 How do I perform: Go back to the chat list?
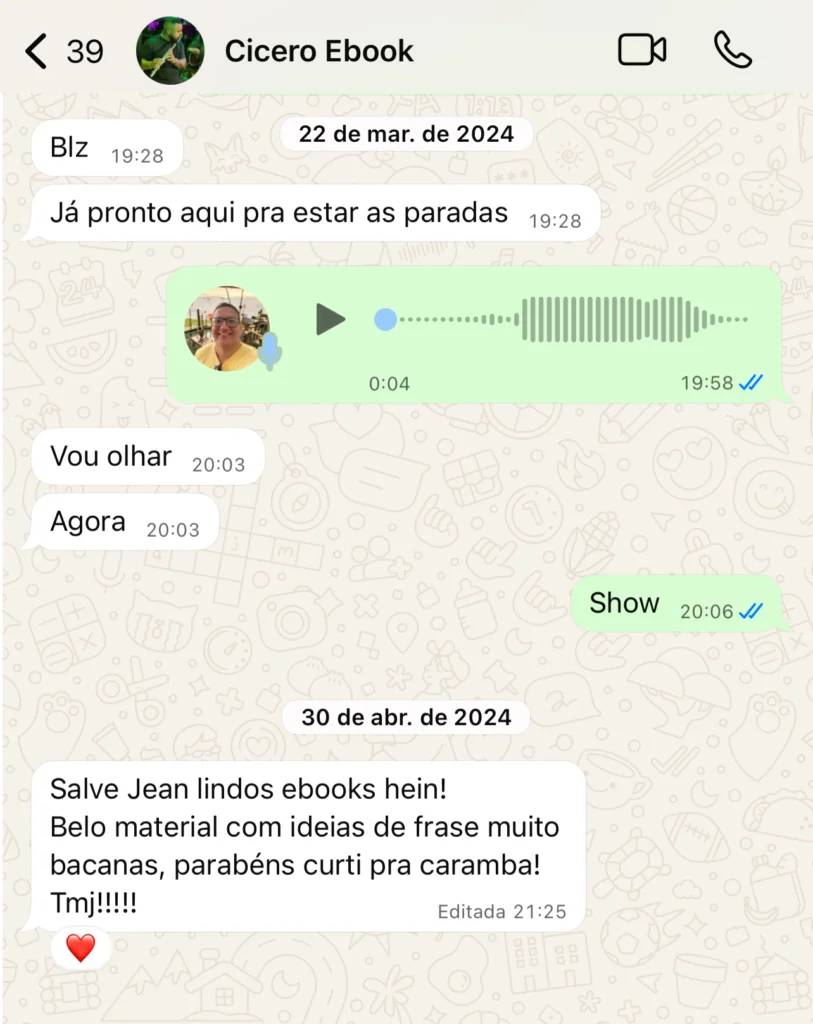37,51
